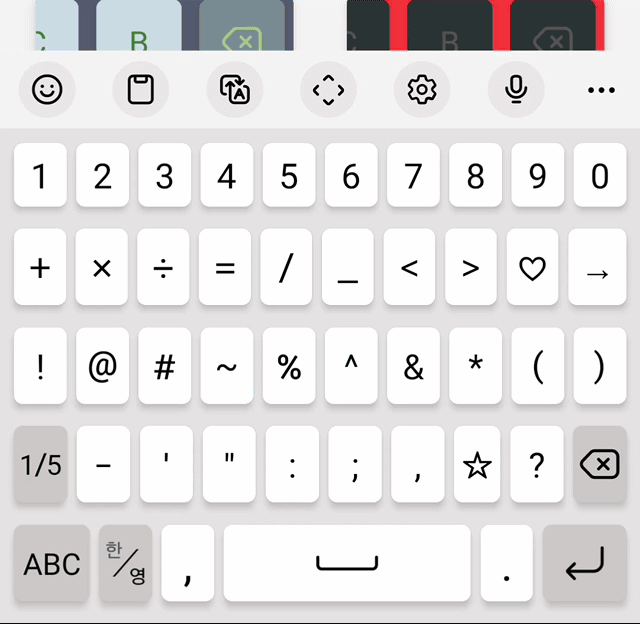Open the three-dot toolbar menu

coord(601,90)
